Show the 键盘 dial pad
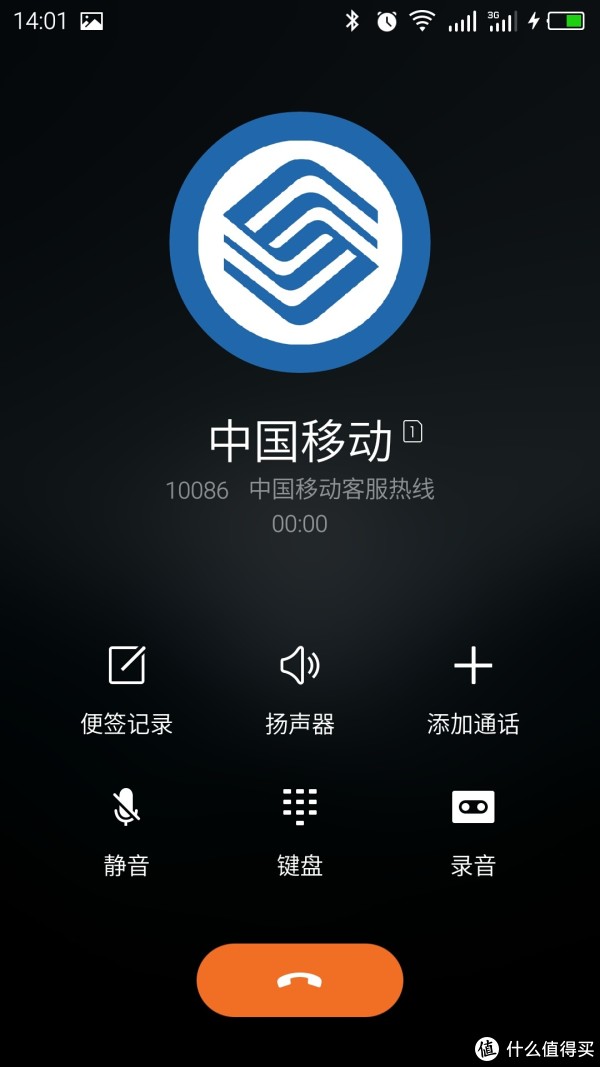Viewport: 600px width, 1067px height. click(x=300, y=832)
